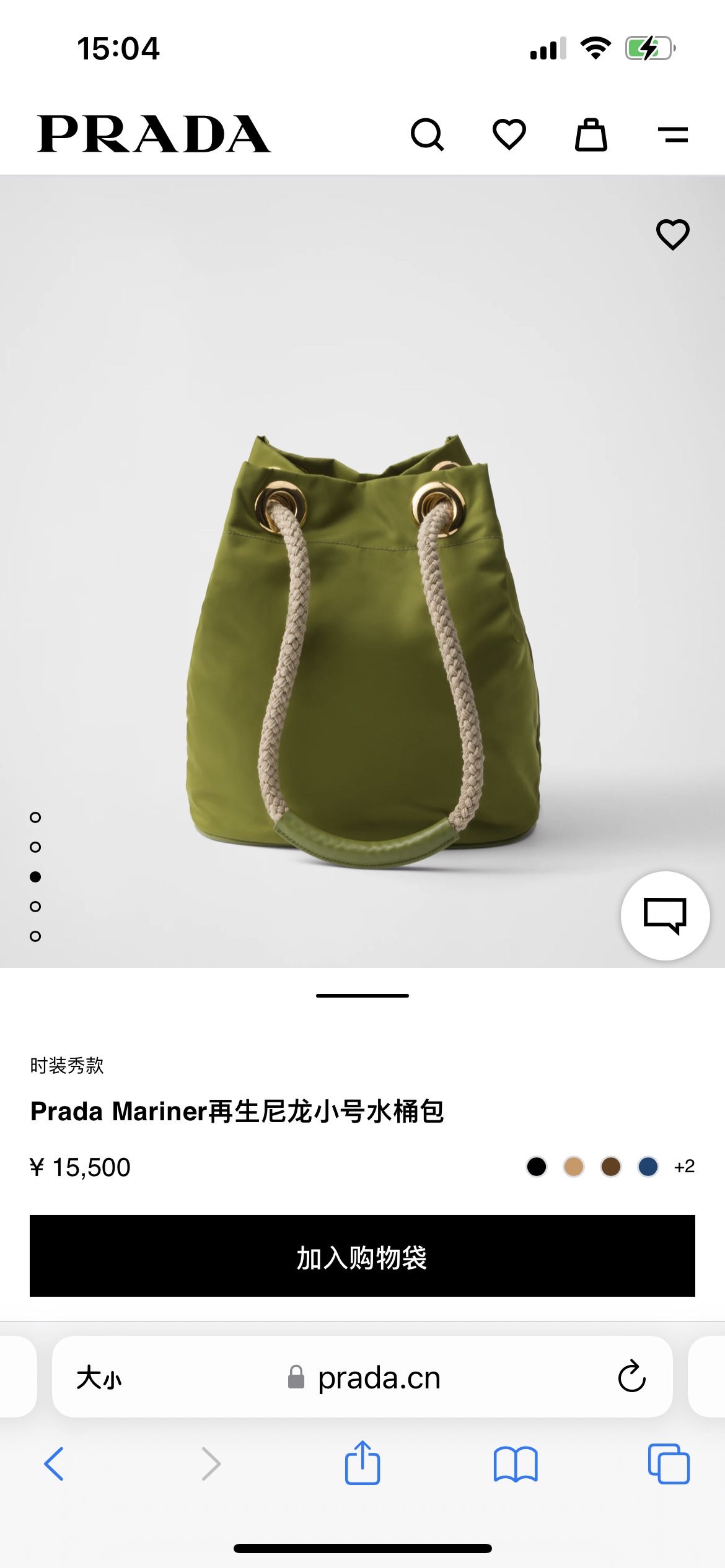
Task: Reload the prada.cn page
Action: [631, 1377]
